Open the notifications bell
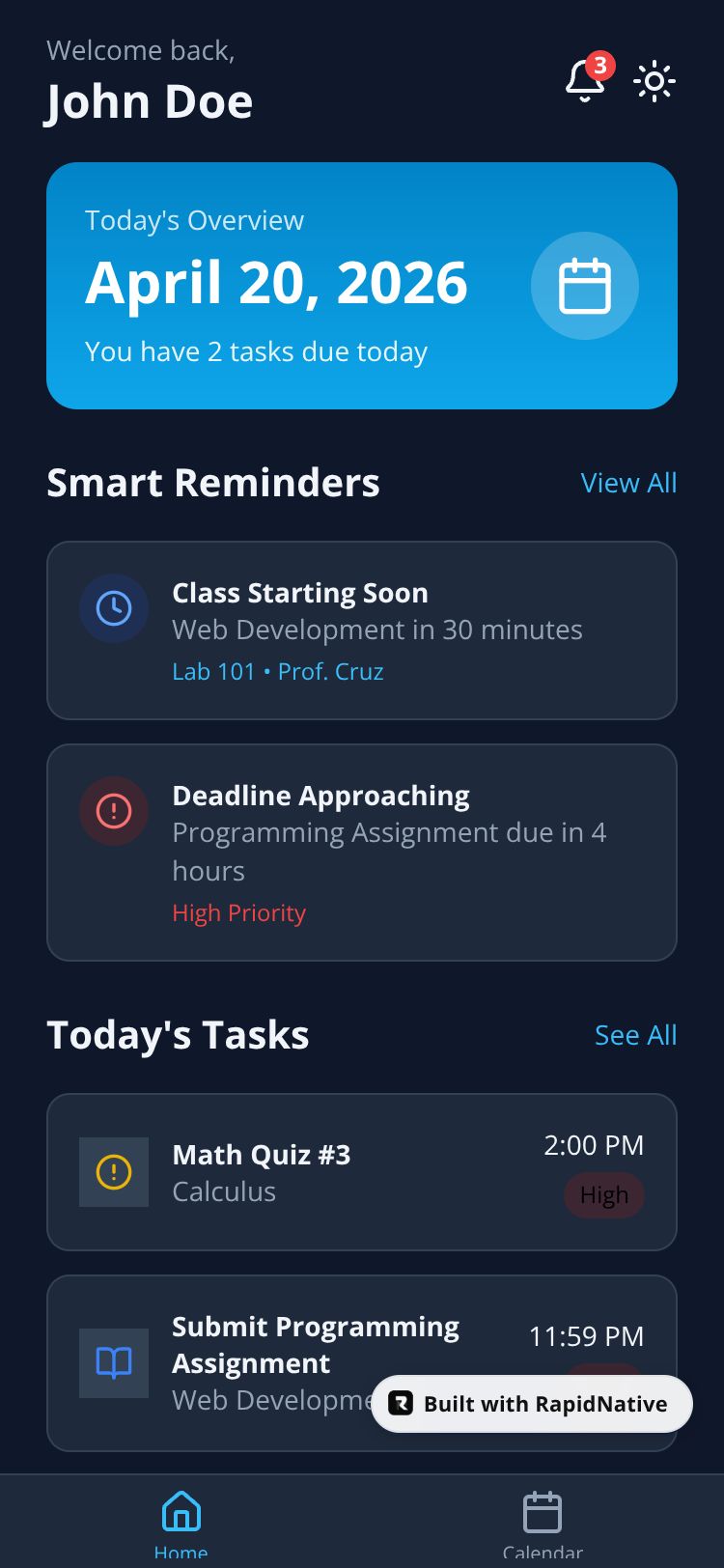The height and width of the screenshot is (1568, 724). click(585, 80)
